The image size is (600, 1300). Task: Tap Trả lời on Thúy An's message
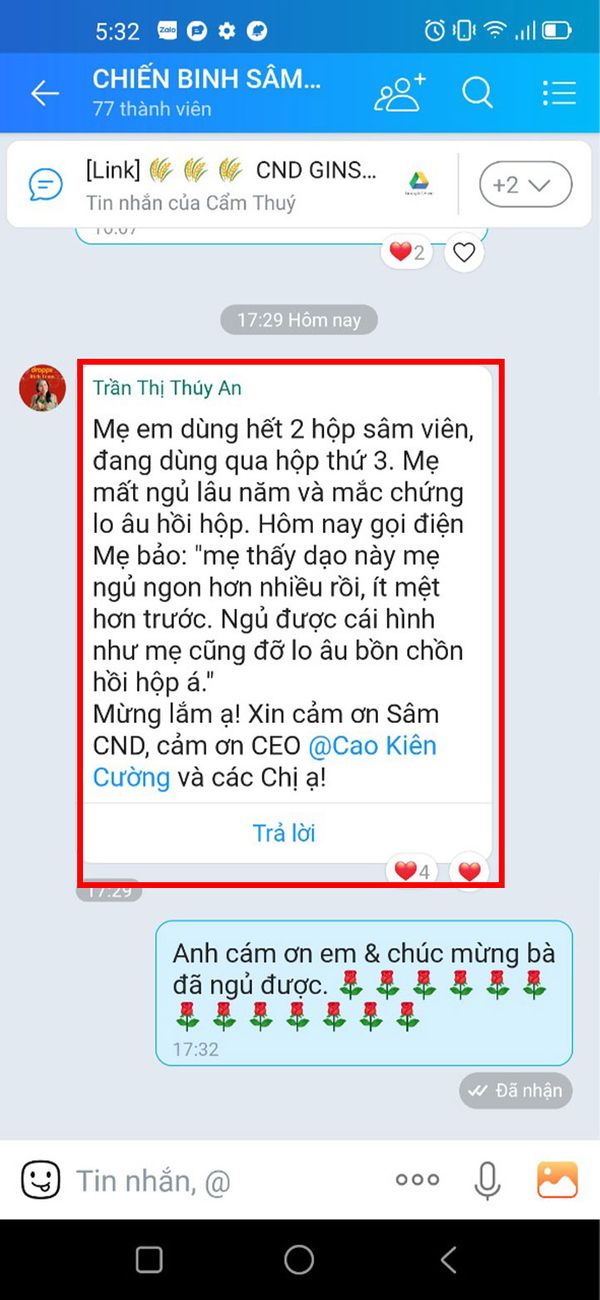(285, 832)
